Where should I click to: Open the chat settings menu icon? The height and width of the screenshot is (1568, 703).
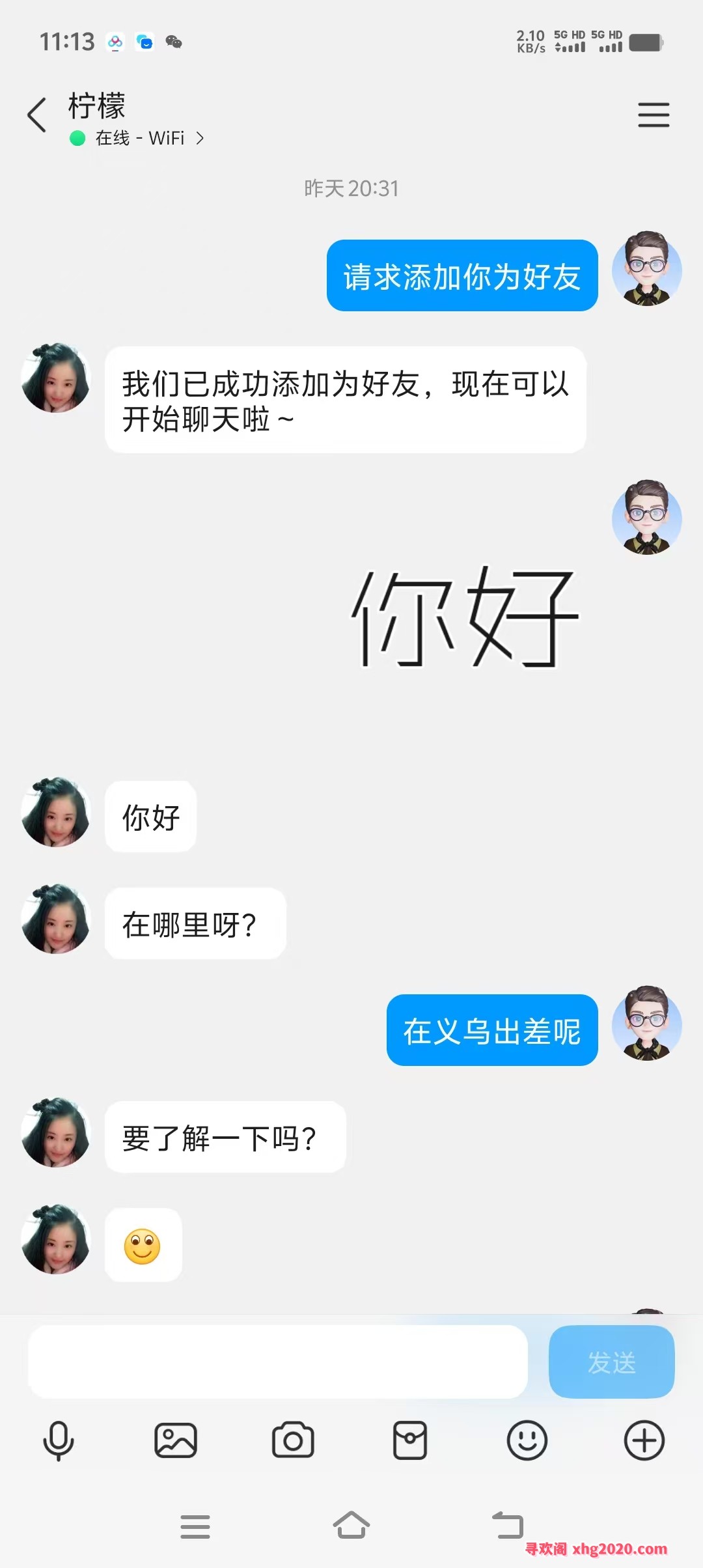pos(653,115)
